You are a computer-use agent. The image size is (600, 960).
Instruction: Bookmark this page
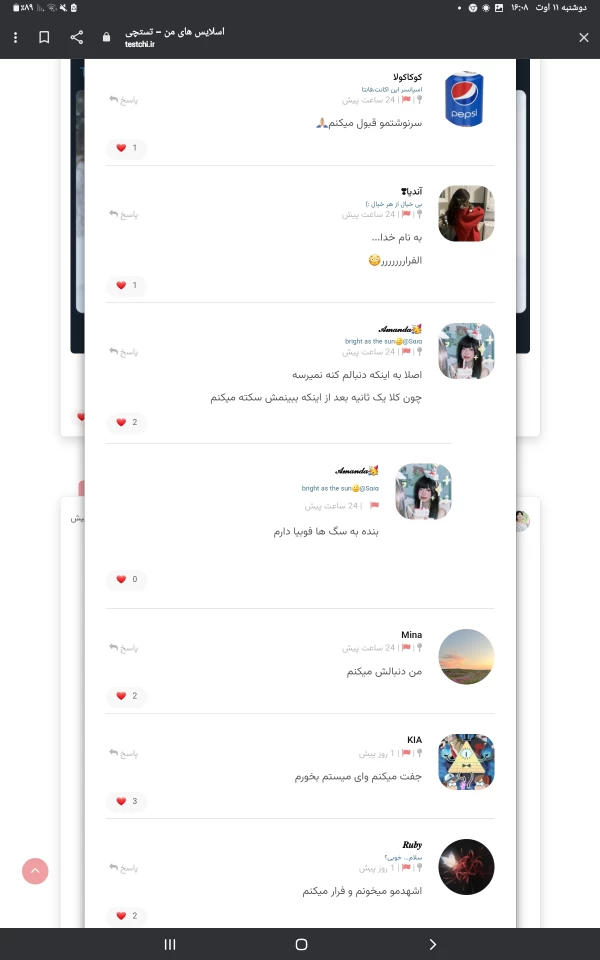[x=44, y=37]
